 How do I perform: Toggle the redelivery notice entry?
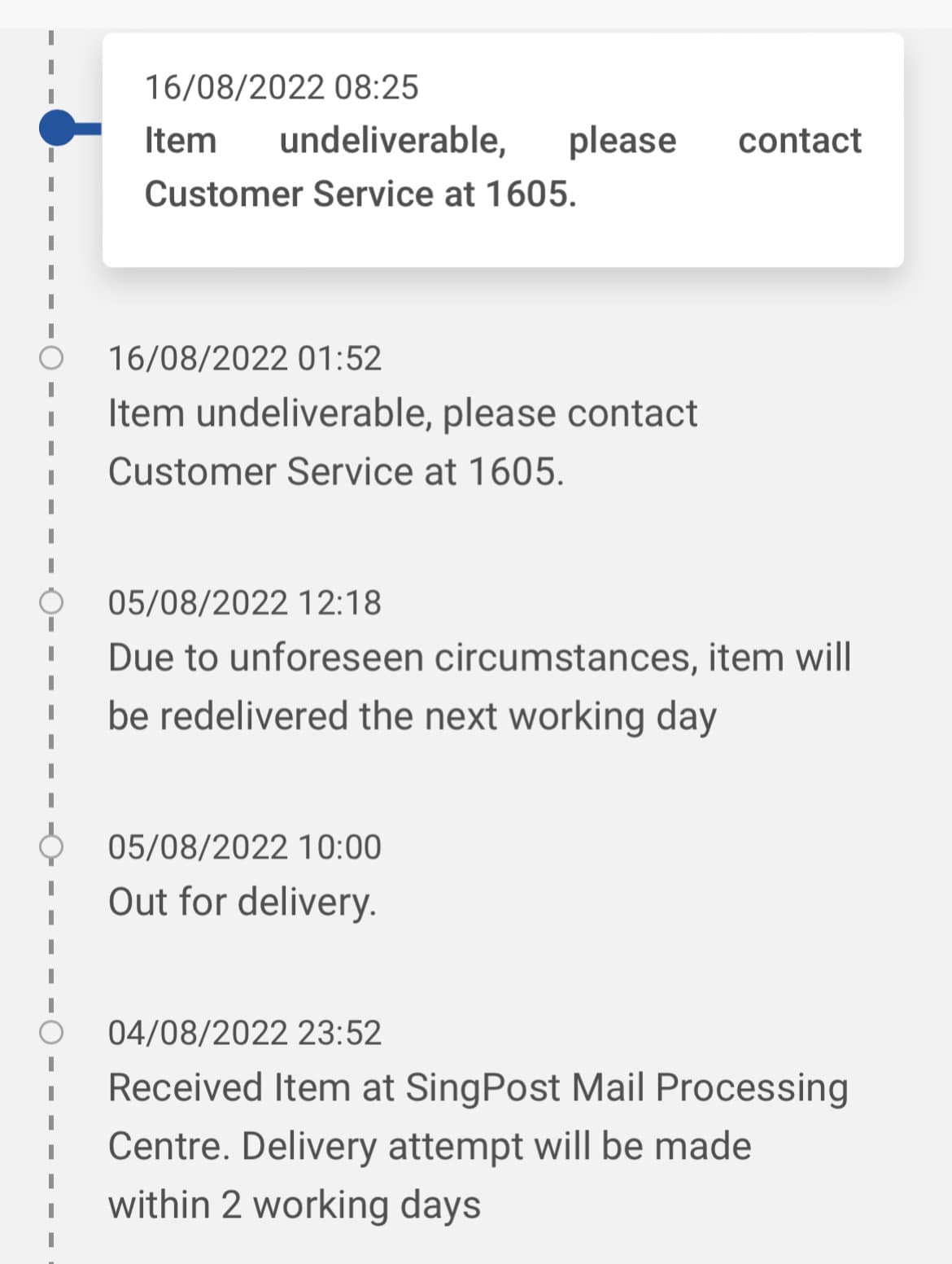[x=480, y=682]
